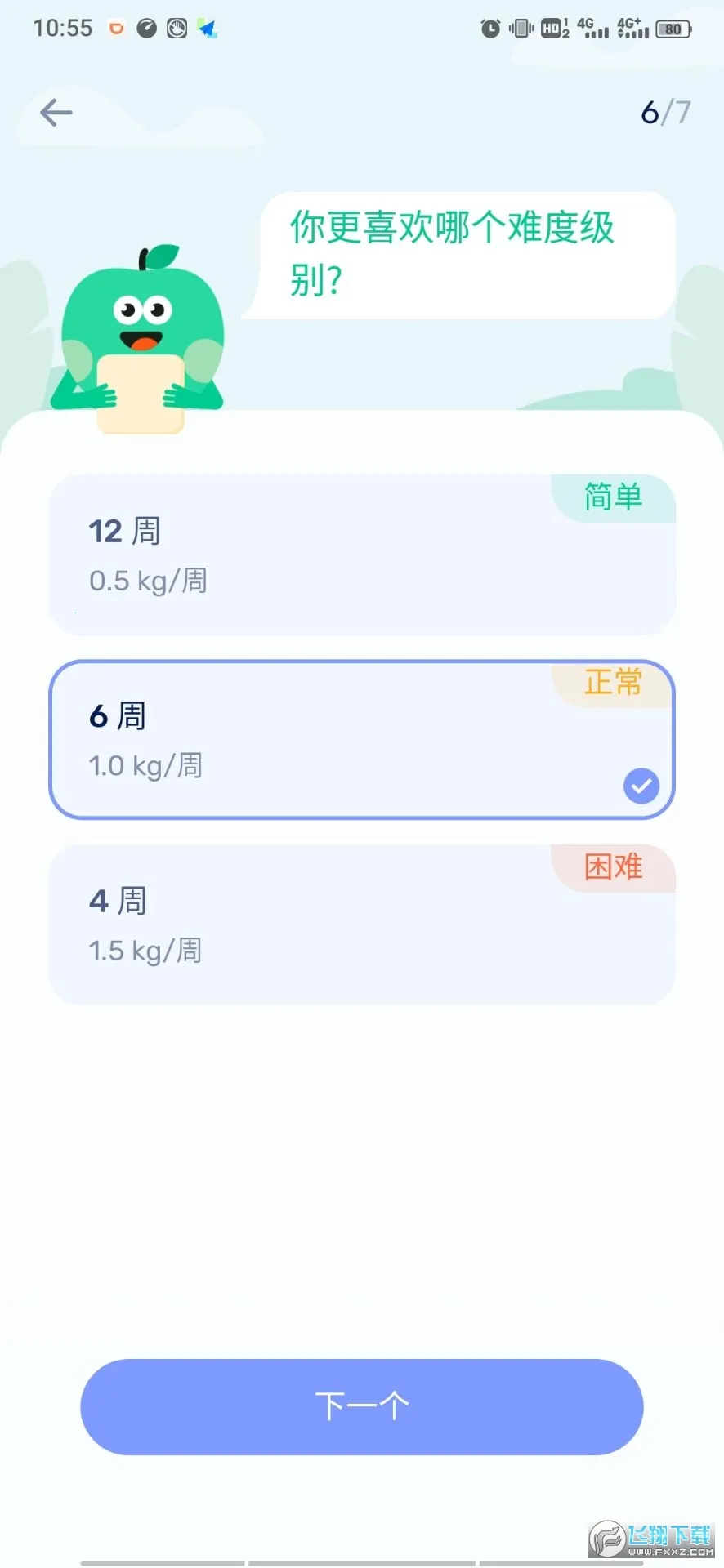Select the 4 周 1.5 kg option

tap(361, 923)
